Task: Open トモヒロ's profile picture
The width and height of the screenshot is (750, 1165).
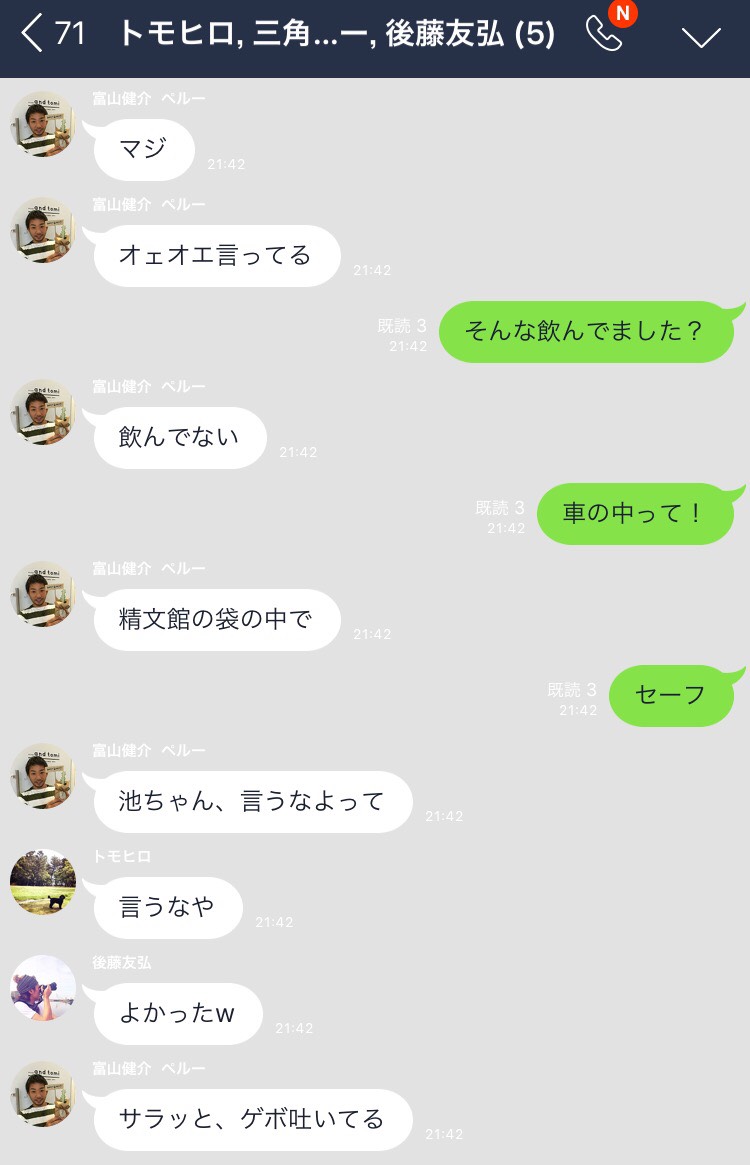Action: pyautogui.click(x=43, y=882)
